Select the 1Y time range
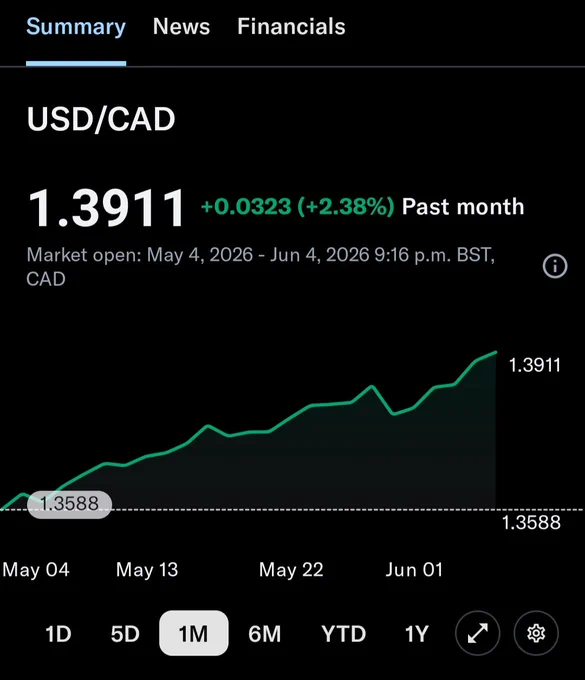 (x=416, y=634)
